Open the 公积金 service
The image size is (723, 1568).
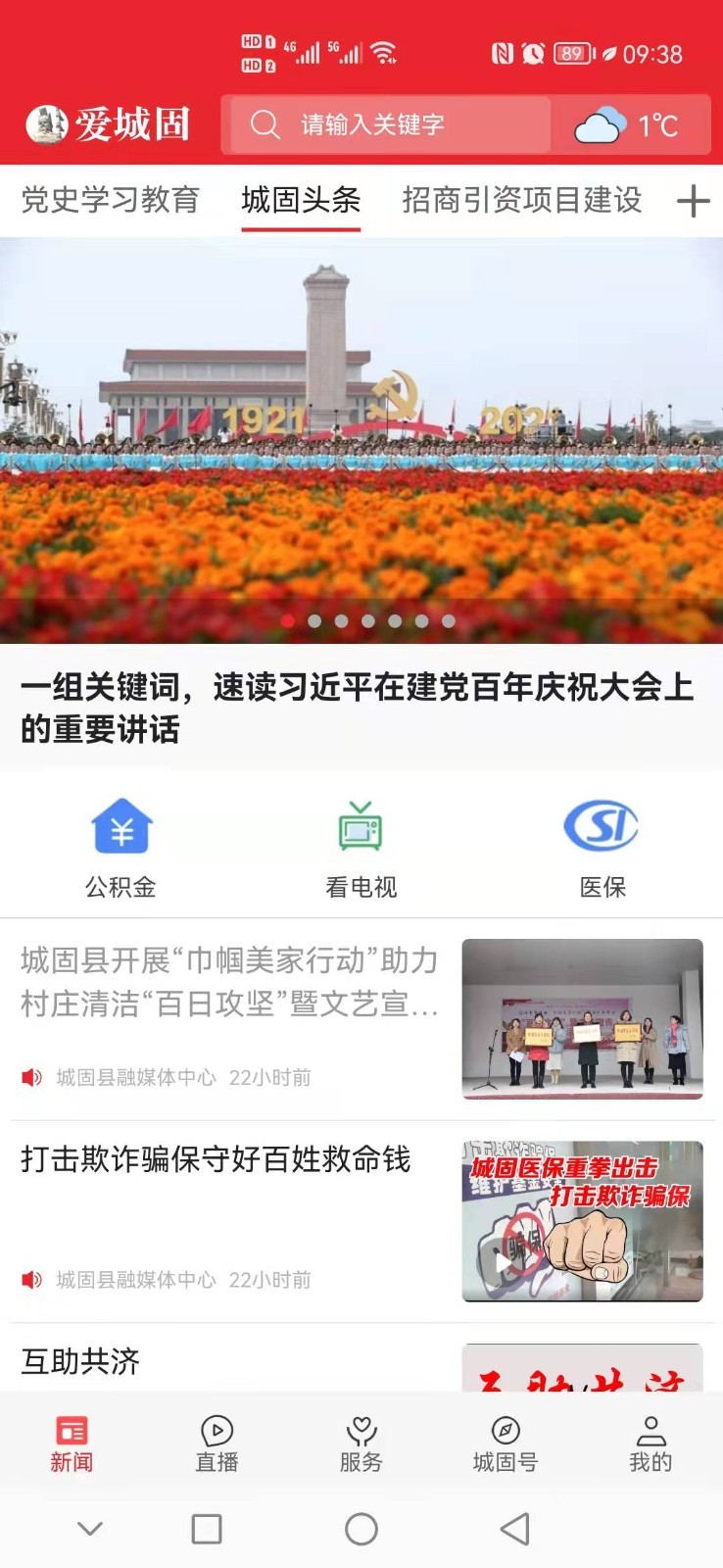click(120, 849)
